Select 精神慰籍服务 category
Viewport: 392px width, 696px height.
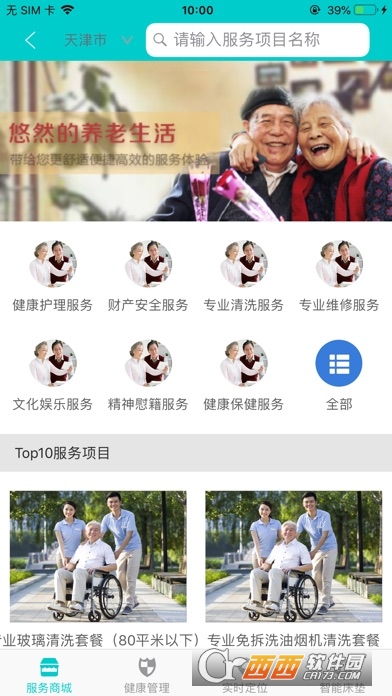148,376
